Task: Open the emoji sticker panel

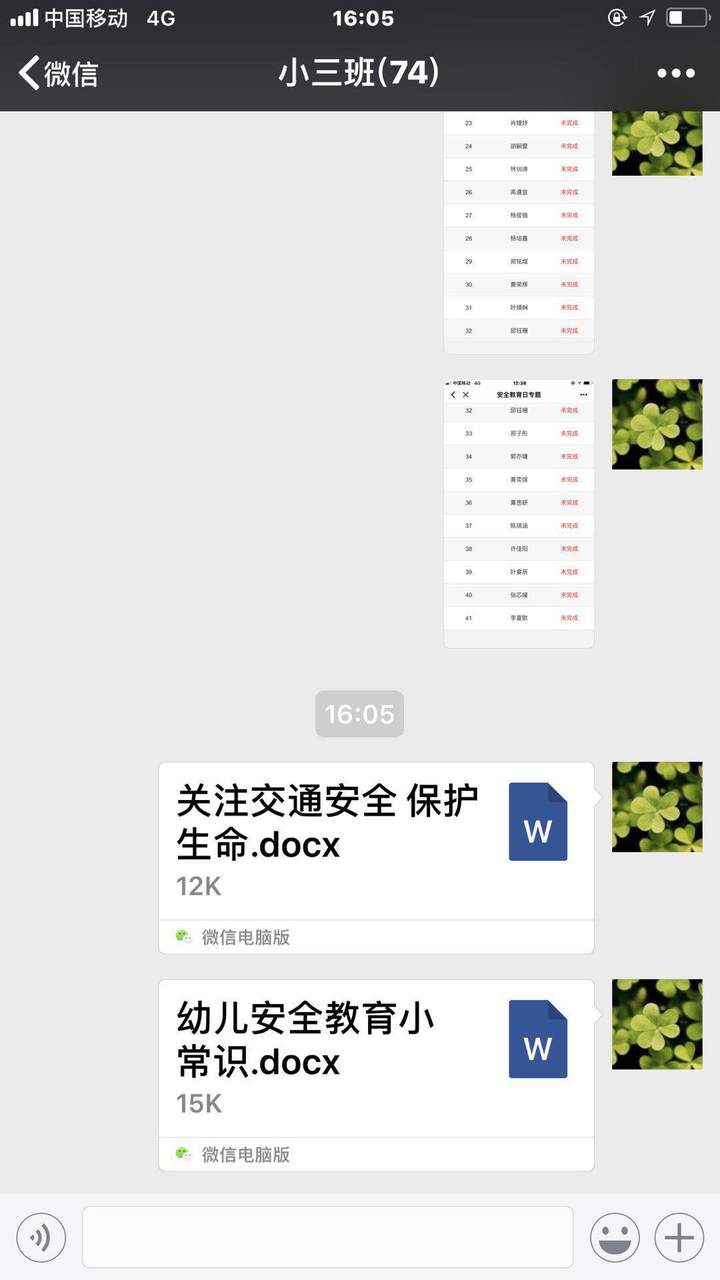Action: click(615, 1238)
